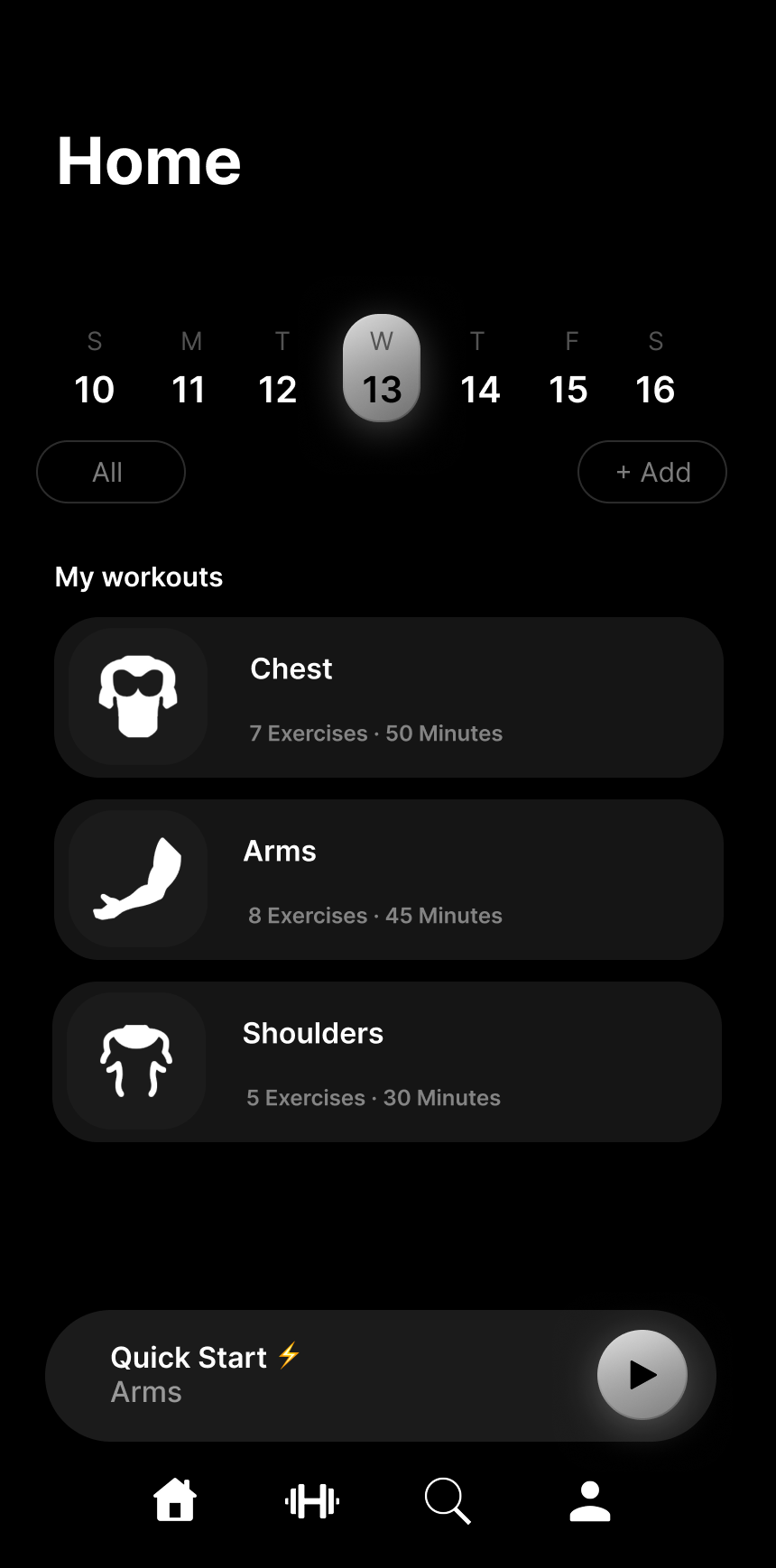Open the profile tab
776x1568 pixels.
pyautogui.click(x=590, y=1501)
